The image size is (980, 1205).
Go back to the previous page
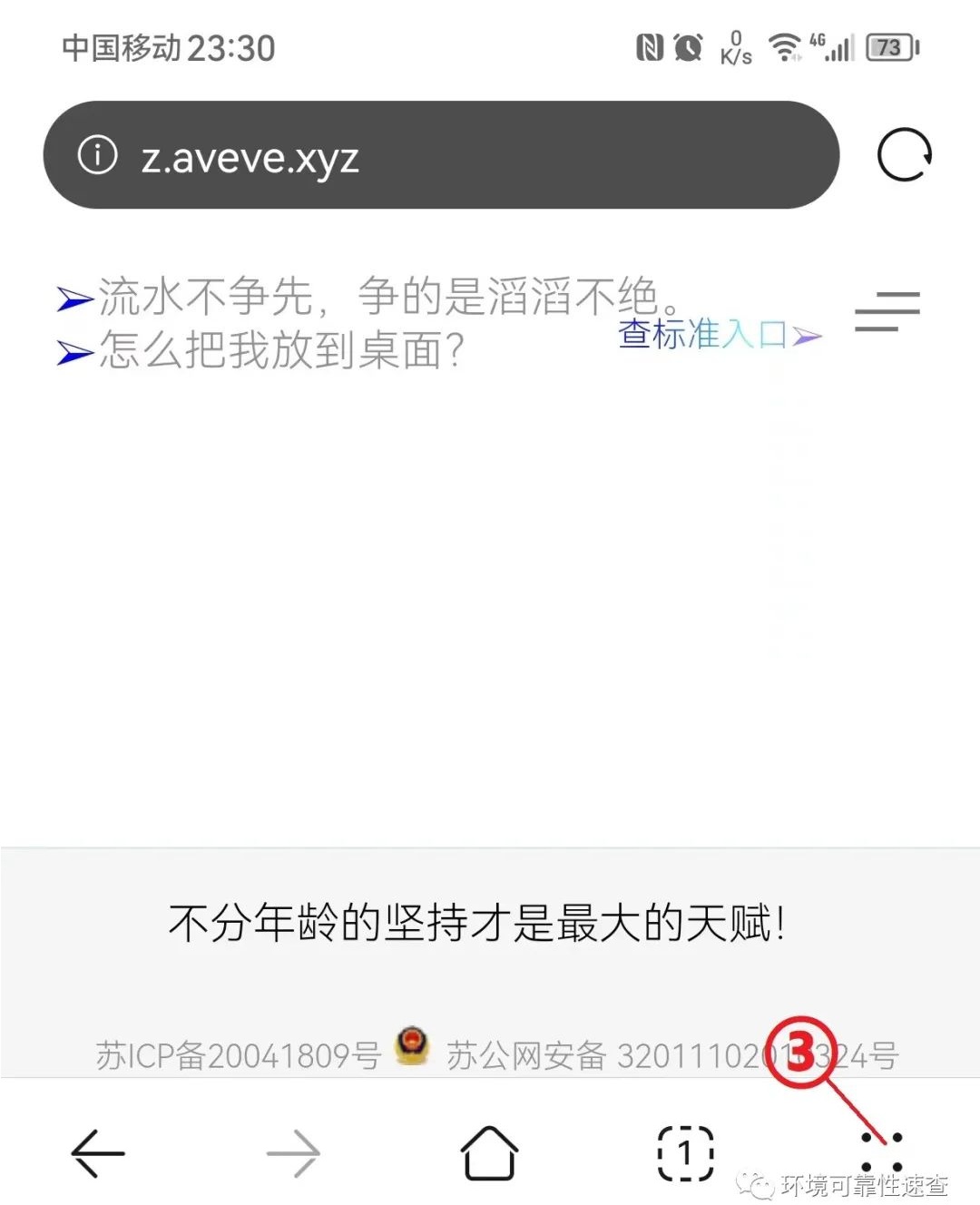tap(98, 1153)
